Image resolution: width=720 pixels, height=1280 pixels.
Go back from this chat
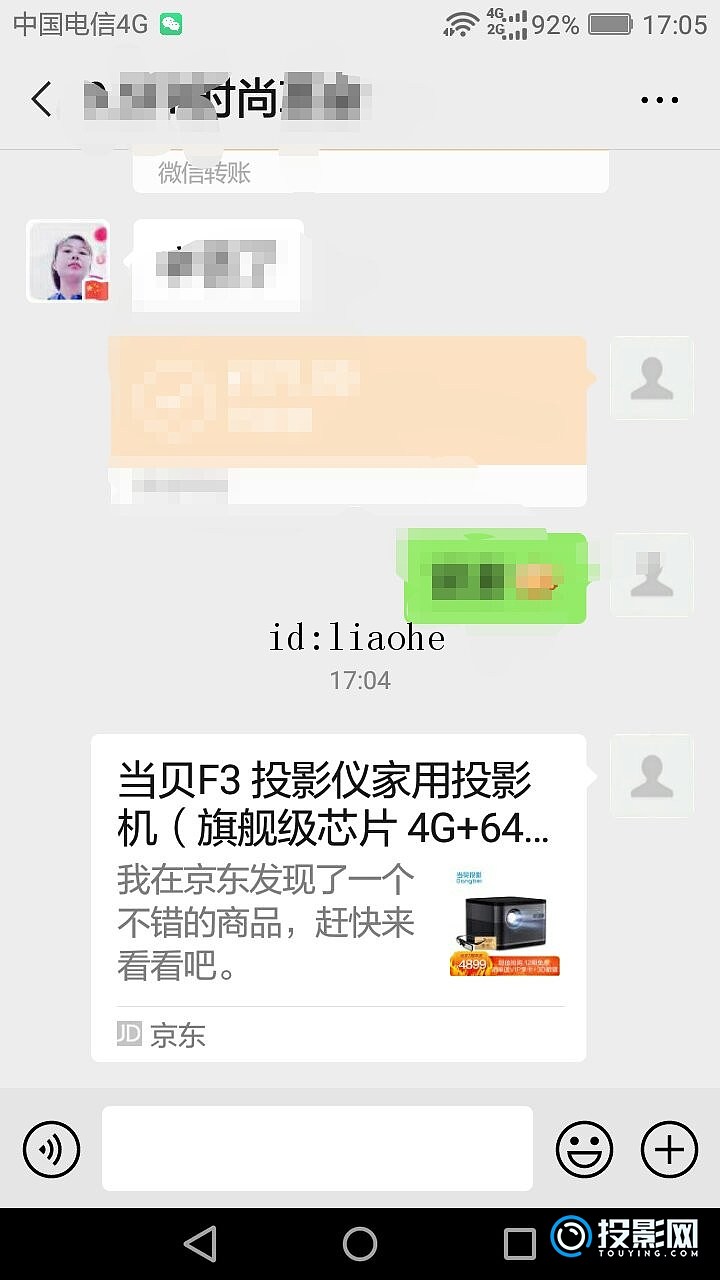click(41, 99)
